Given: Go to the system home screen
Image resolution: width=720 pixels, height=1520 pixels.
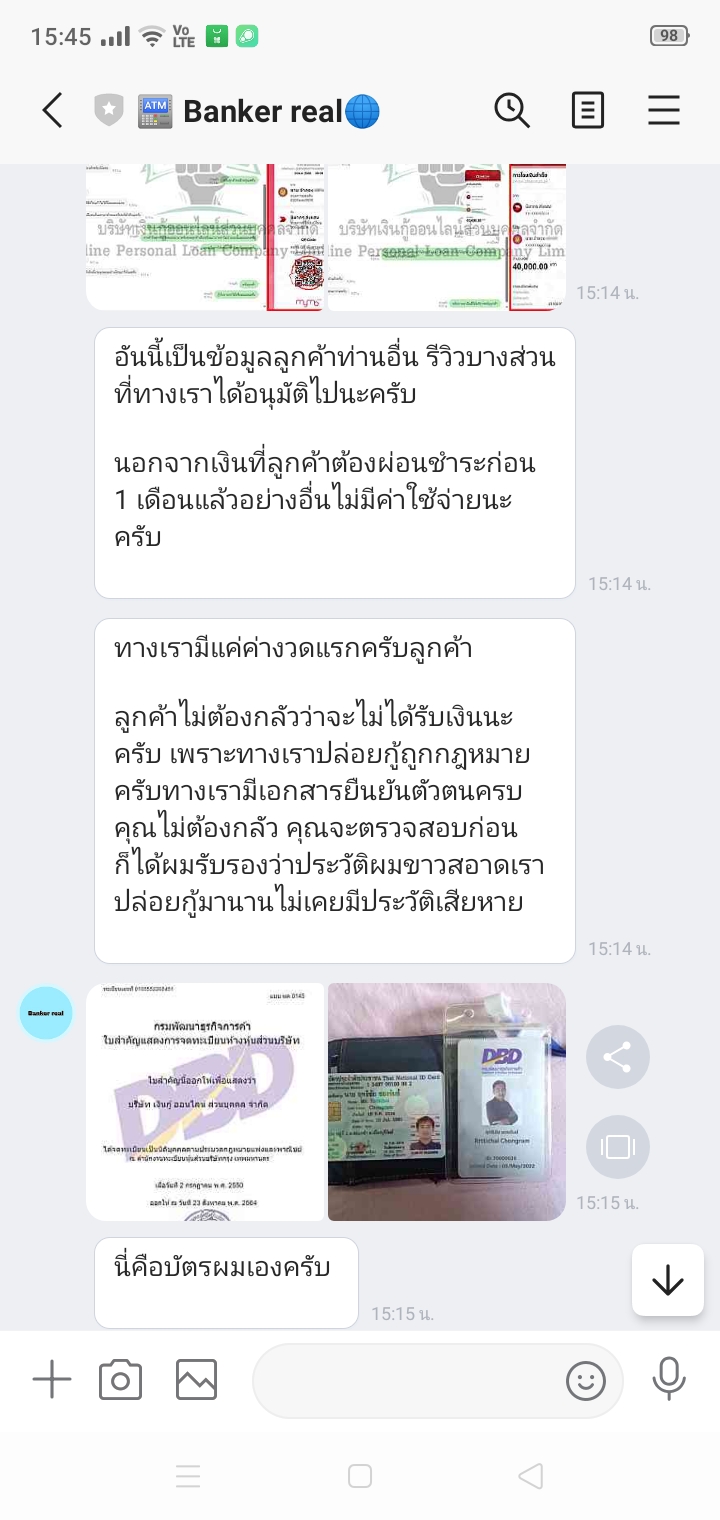Looking at the screenshot, I should 360,1476.
